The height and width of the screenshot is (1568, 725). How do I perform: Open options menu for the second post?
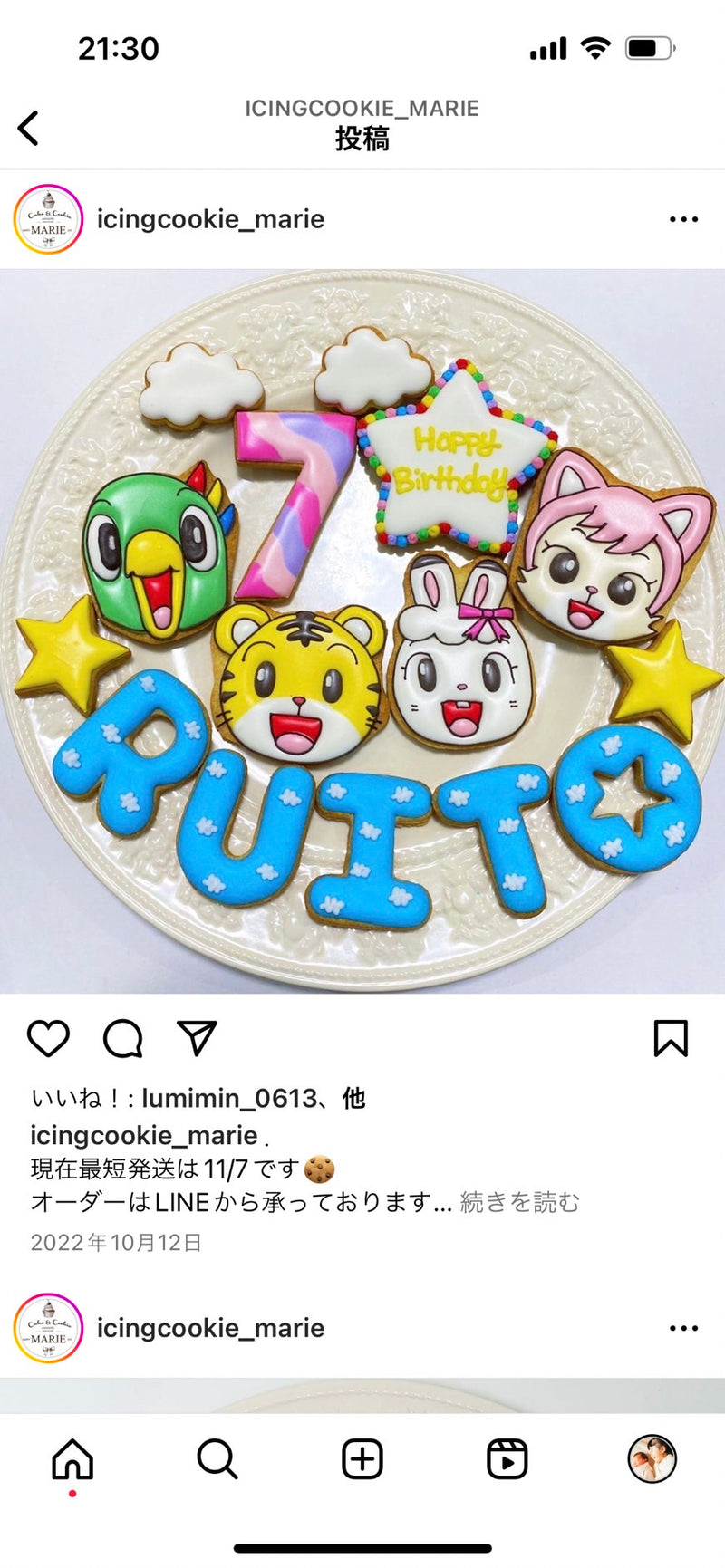(683, 1328)
